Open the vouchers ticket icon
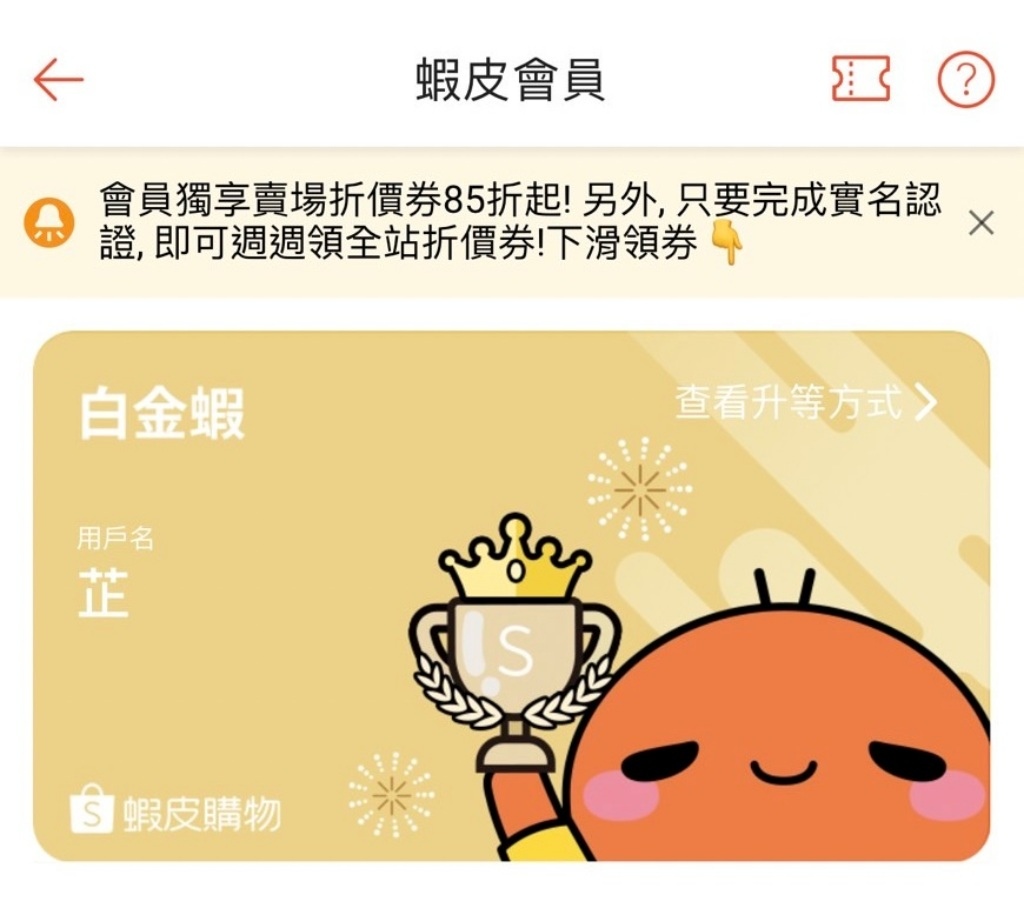 (861, 79)
